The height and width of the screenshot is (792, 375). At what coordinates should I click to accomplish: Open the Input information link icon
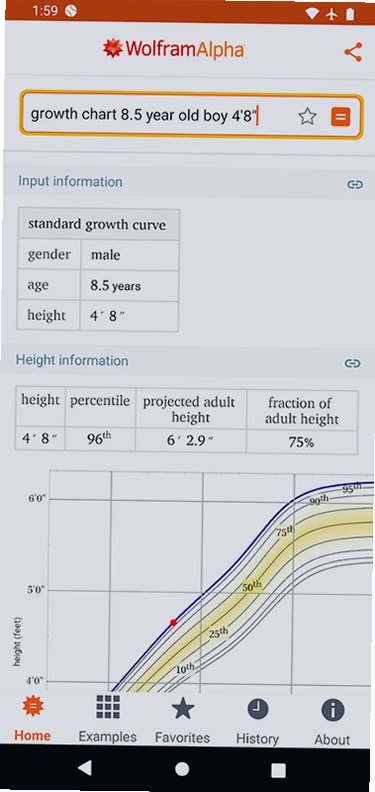354,184
